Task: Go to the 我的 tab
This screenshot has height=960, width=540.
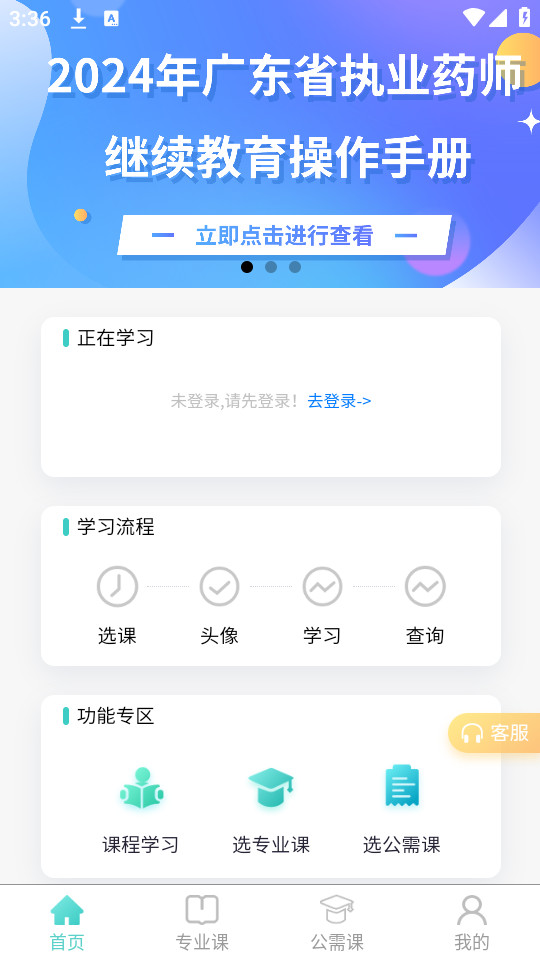Action: click(472, 923)
